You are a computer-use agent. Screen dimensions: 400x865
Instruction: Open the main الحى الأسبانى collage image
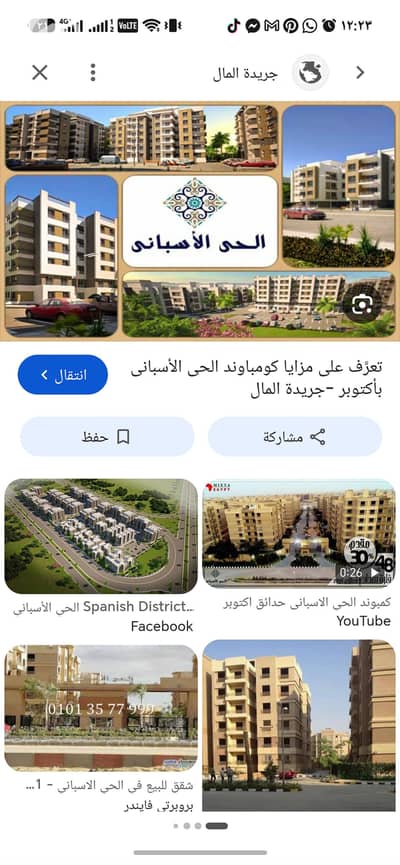(200, 221)
